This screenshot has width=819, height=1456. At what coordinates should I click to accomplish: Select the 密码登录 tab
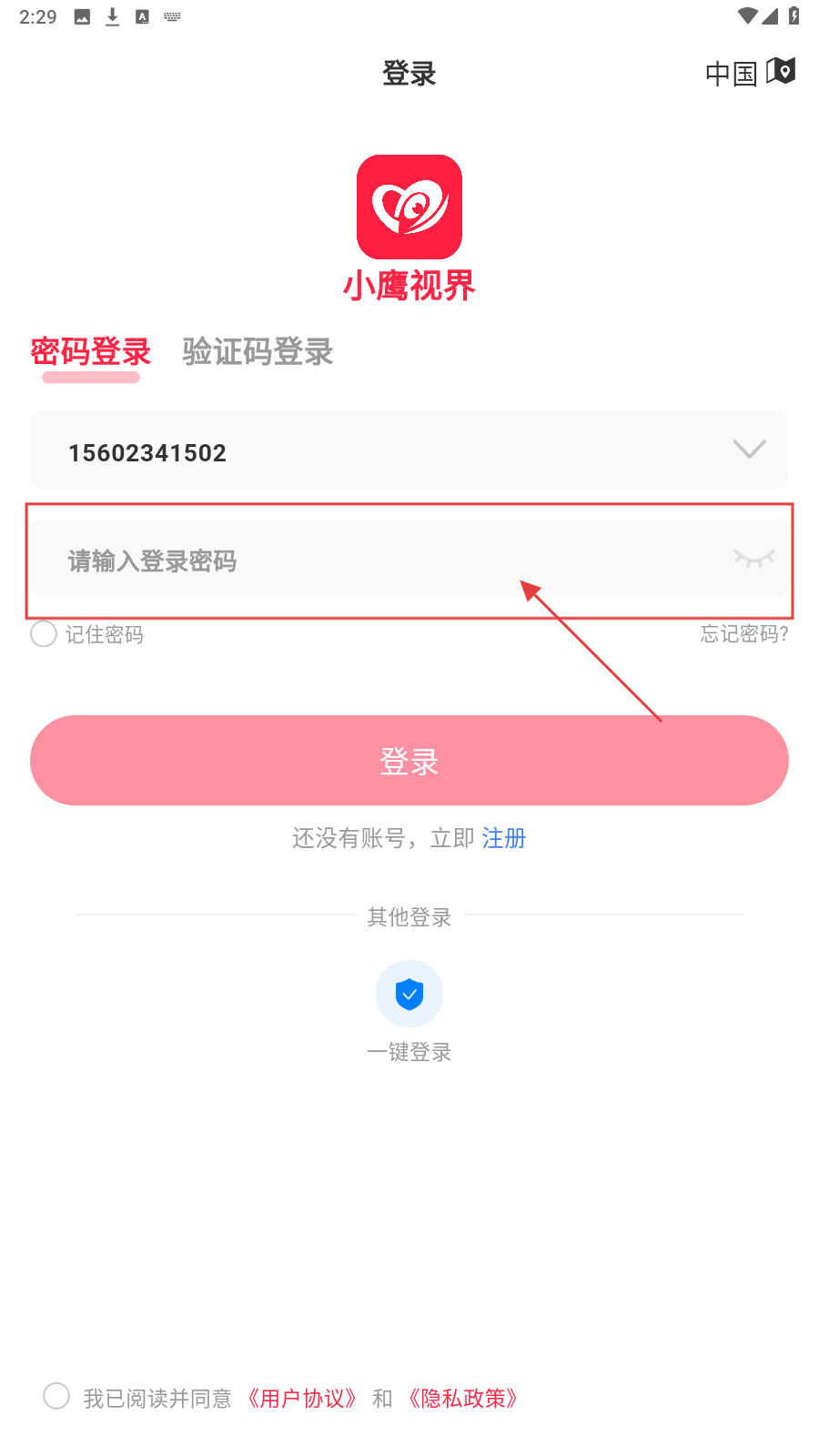click(91, 352)
